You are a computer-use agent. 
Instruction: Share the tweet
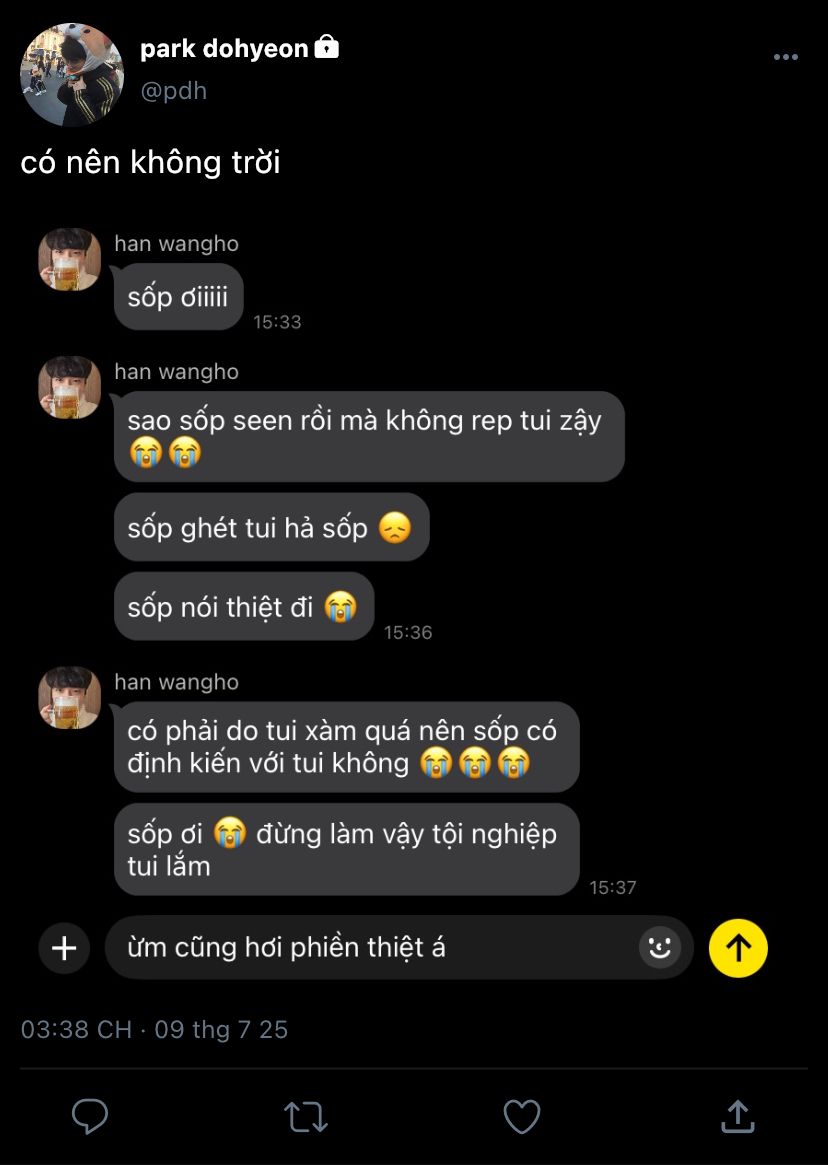click(x=737, y=1116)
